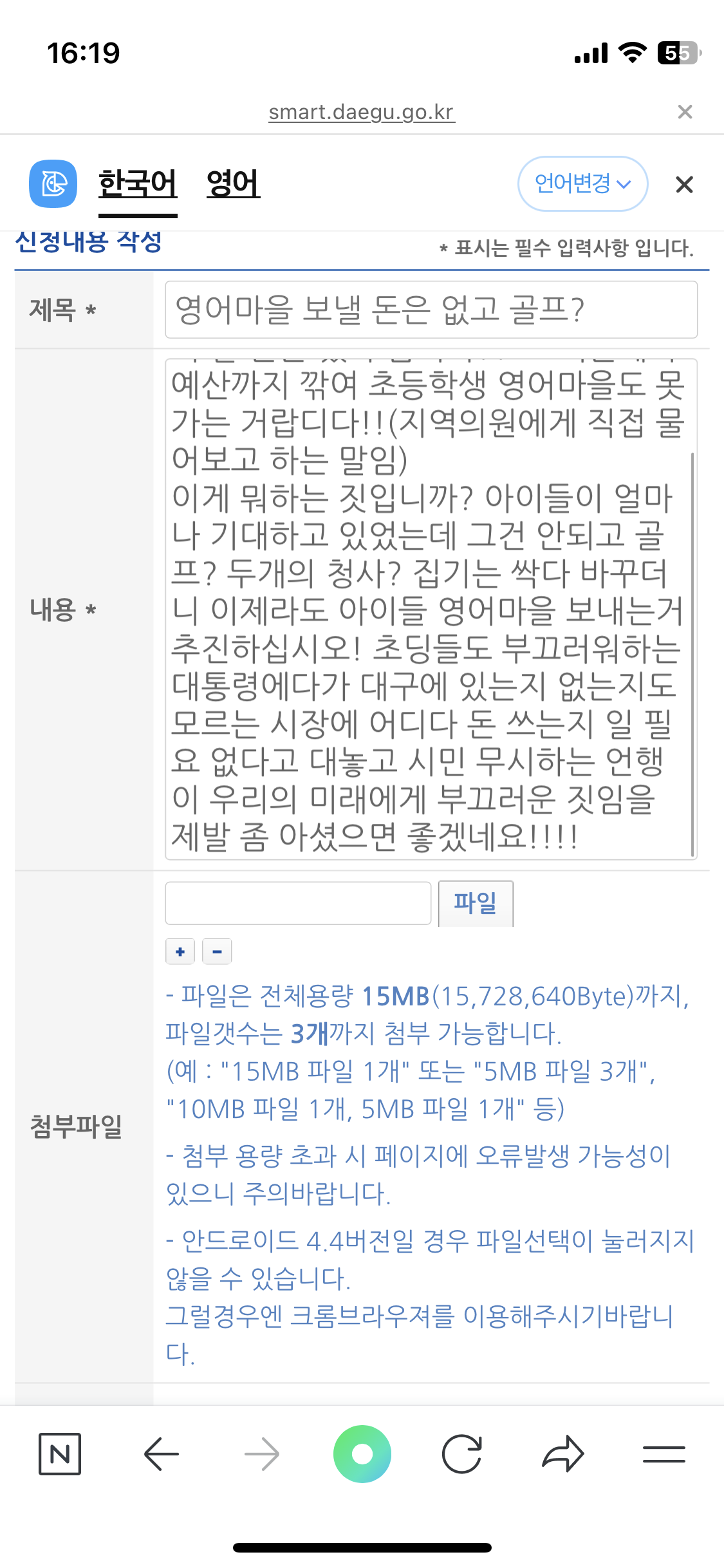Open the Naver N home button
The image size is (724, 1568).
60,1453
